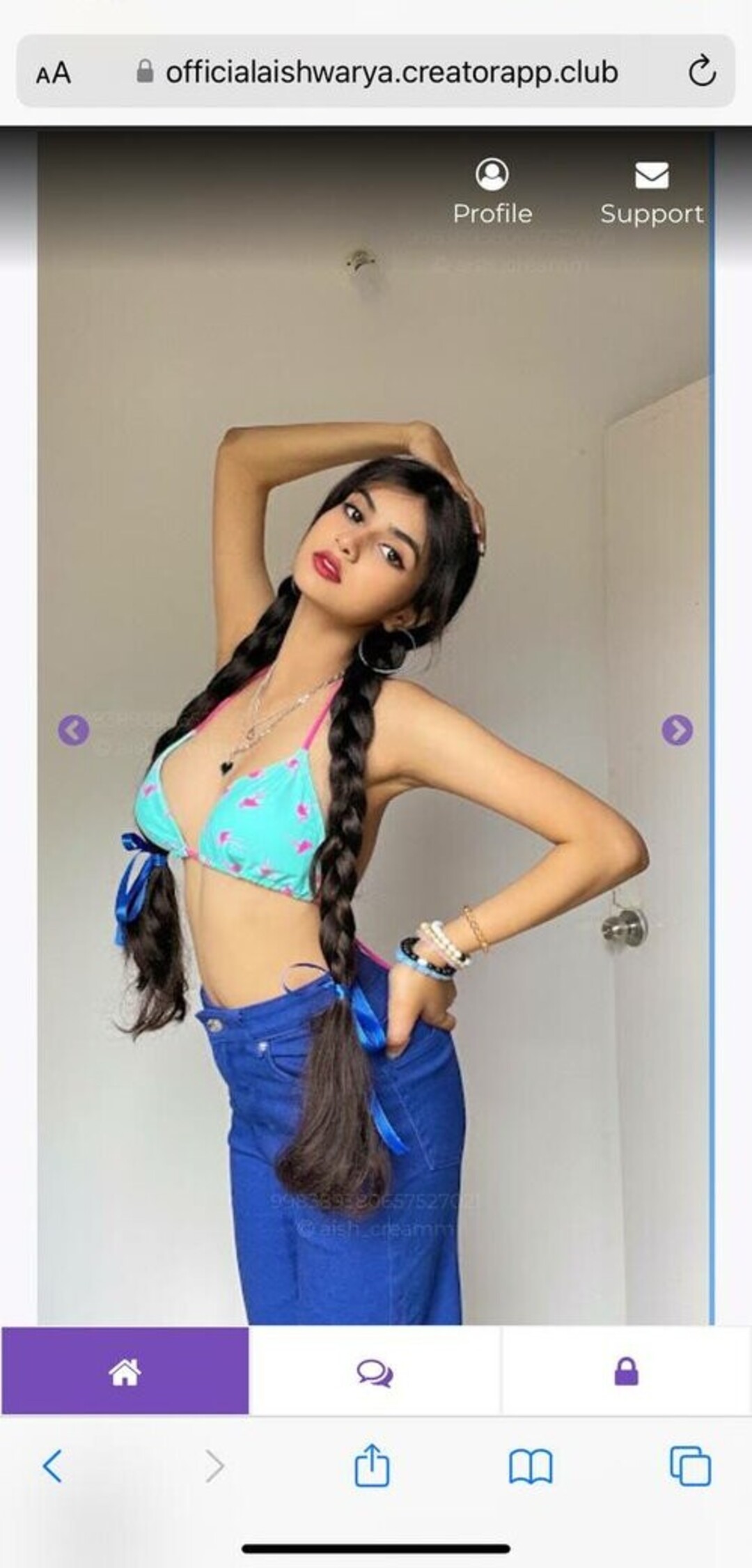Tap the Safari address bar URL
752x1568 pixels.
coord(391,72)
